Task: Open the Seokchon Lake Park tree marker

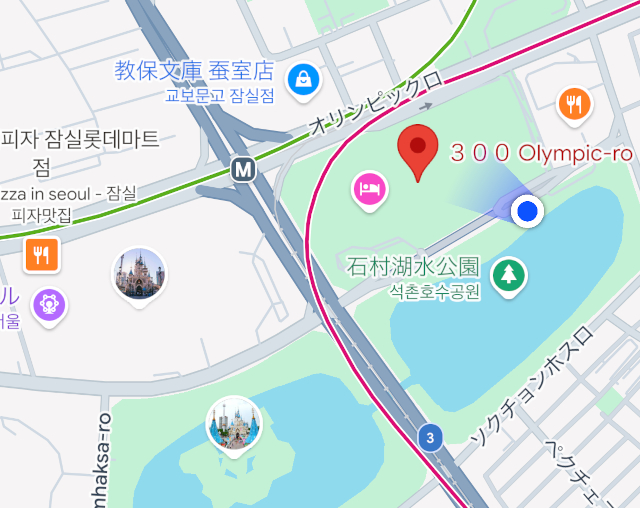Action: coord(509,273)
